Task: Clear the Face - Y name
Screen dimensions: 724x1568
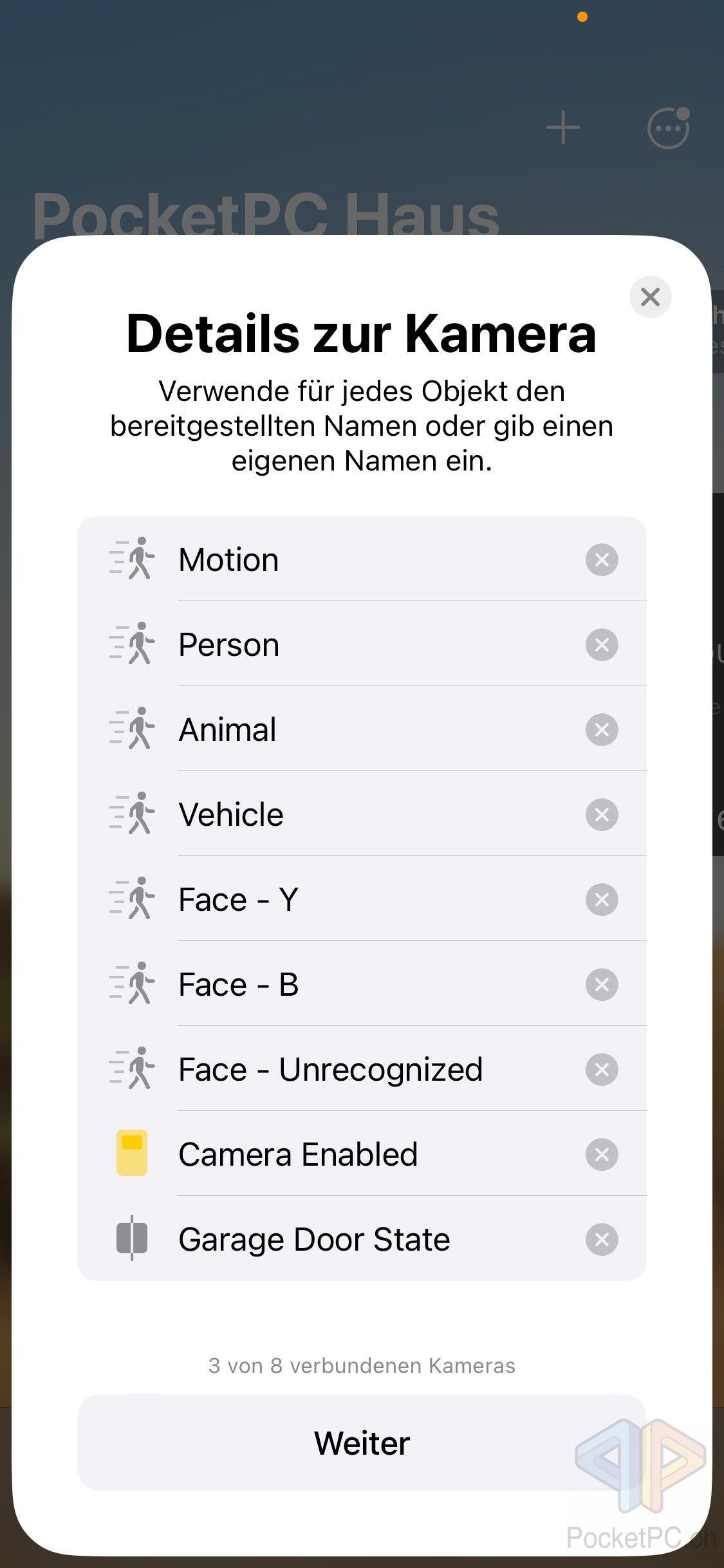Action: pos(602,899)
